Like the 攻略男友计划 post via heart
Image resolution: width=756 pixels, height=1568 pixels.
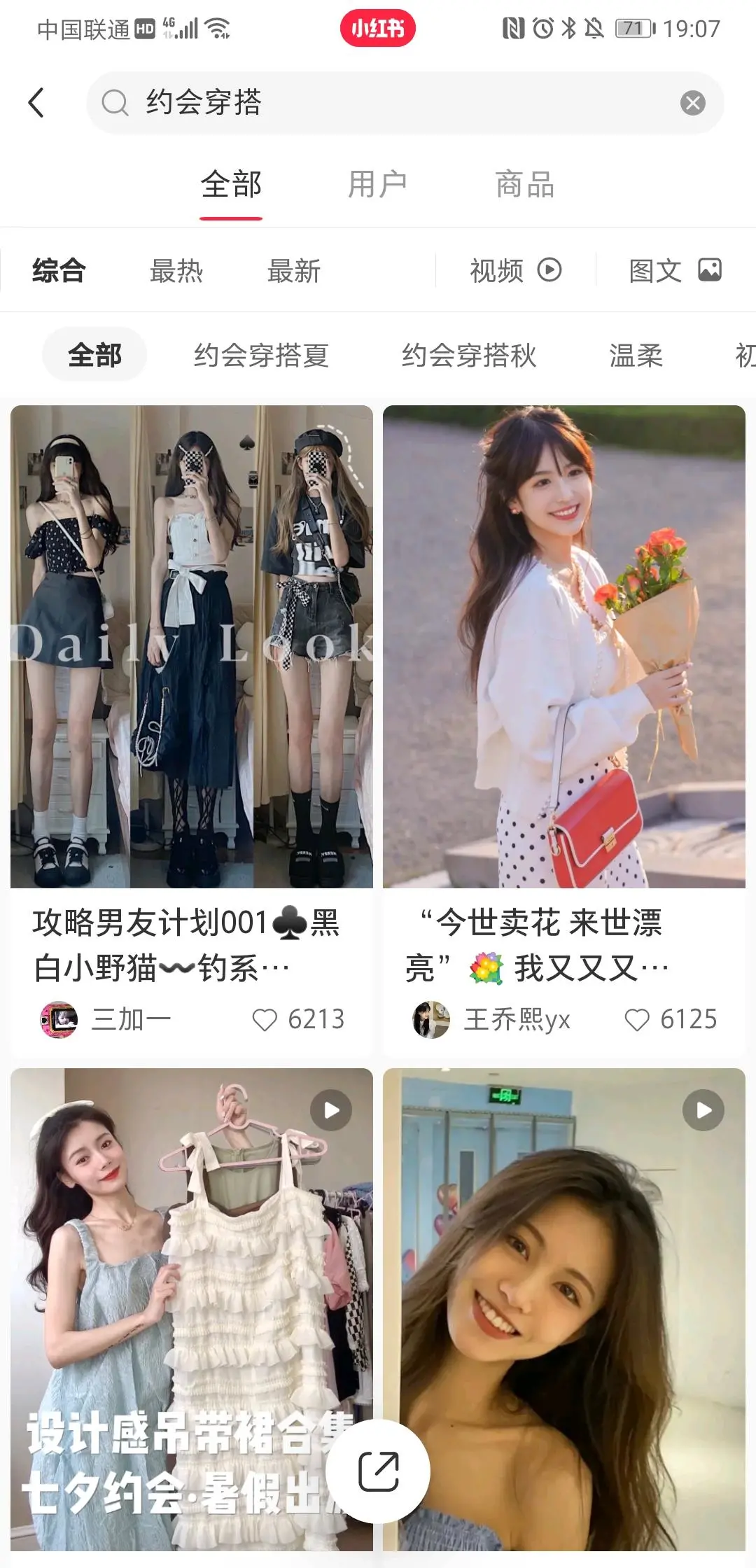(x=267, y=1020)
